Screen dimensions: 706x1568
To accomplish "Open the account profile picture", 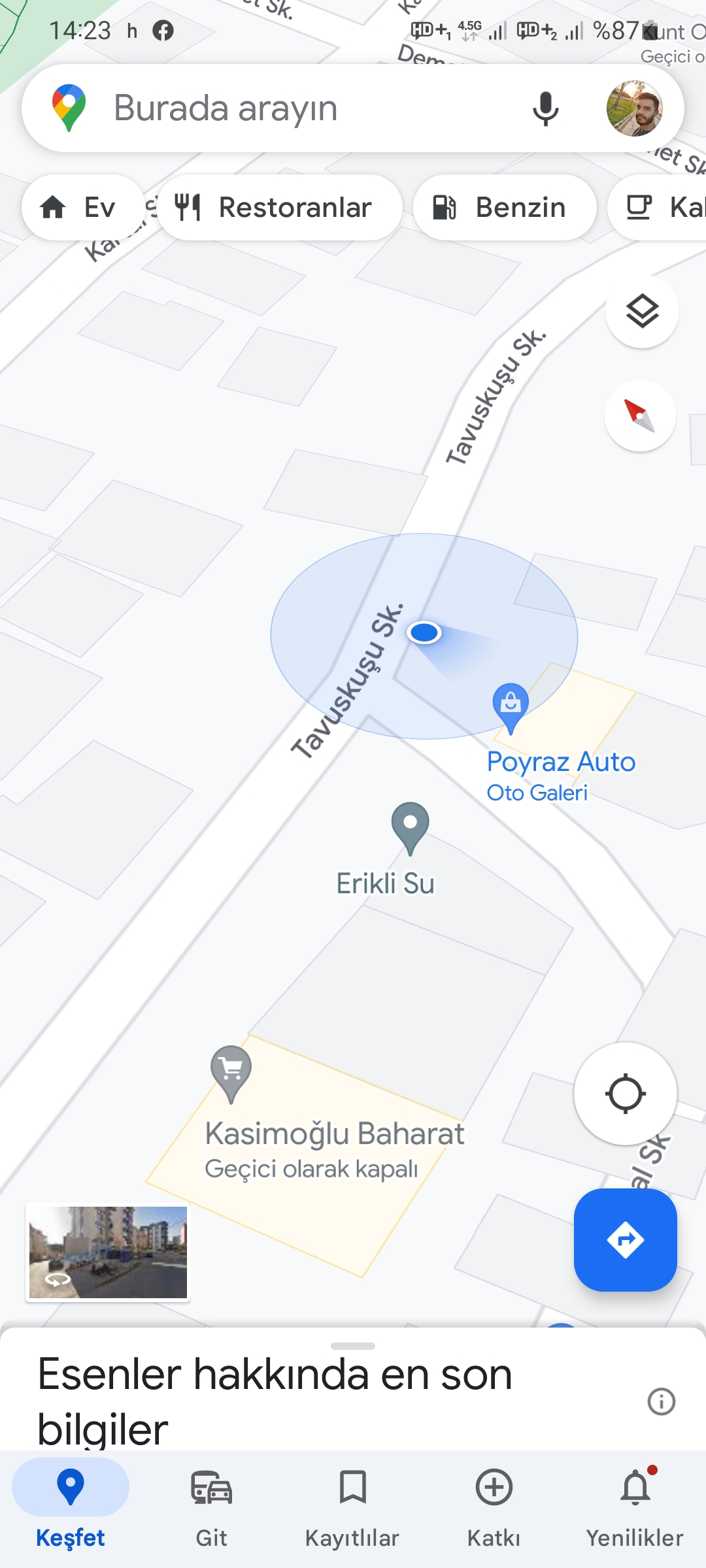I will [x=634, y=108].
